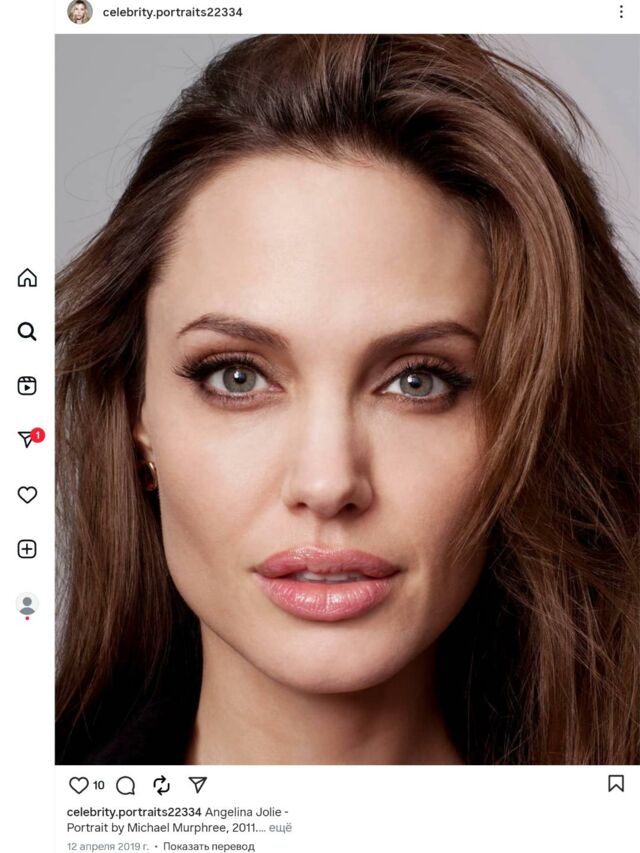Open the heart-shaped notifications activity
This screenshot has height=853, width=640.
[x=27, y=495]
